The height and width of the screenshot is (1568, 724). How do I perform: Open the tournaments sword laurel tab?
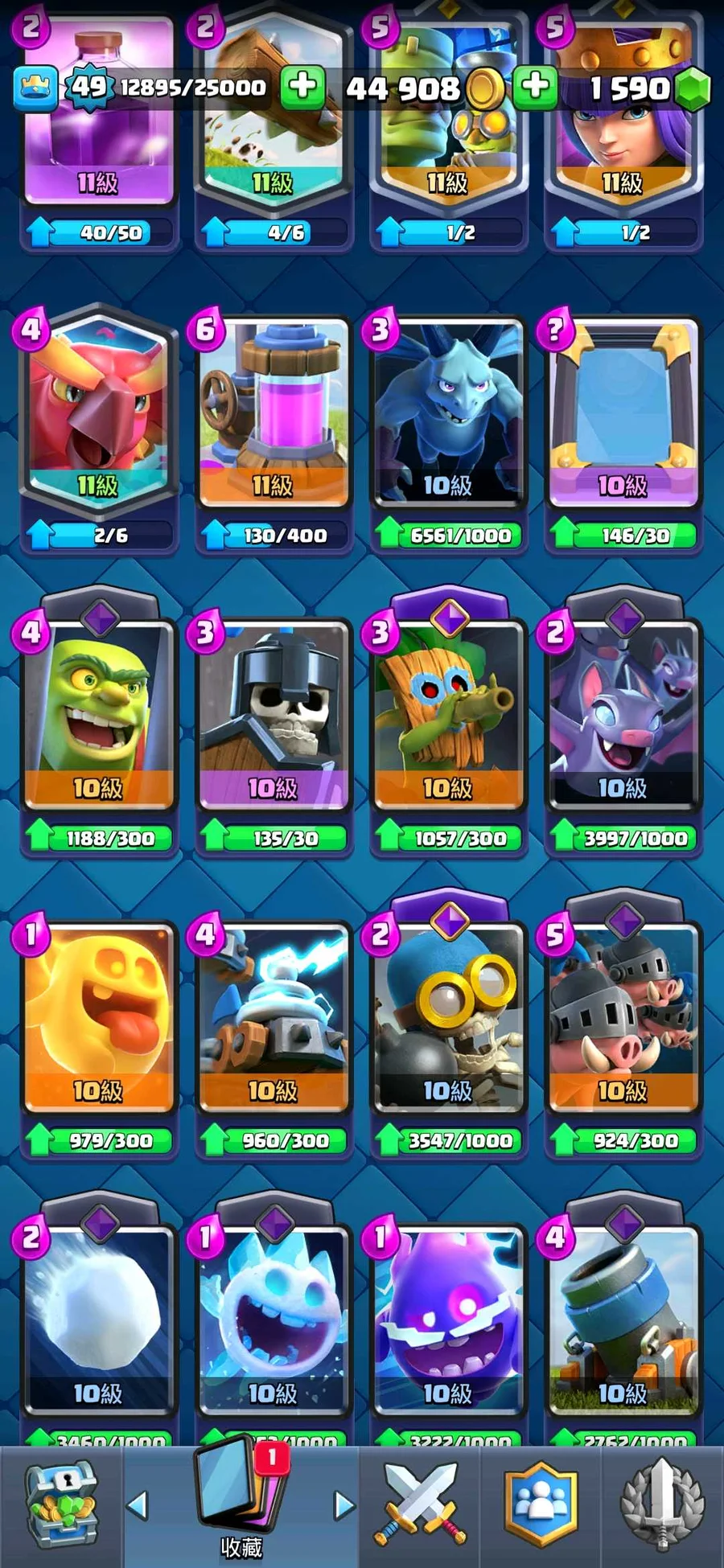pos(661,1505)
